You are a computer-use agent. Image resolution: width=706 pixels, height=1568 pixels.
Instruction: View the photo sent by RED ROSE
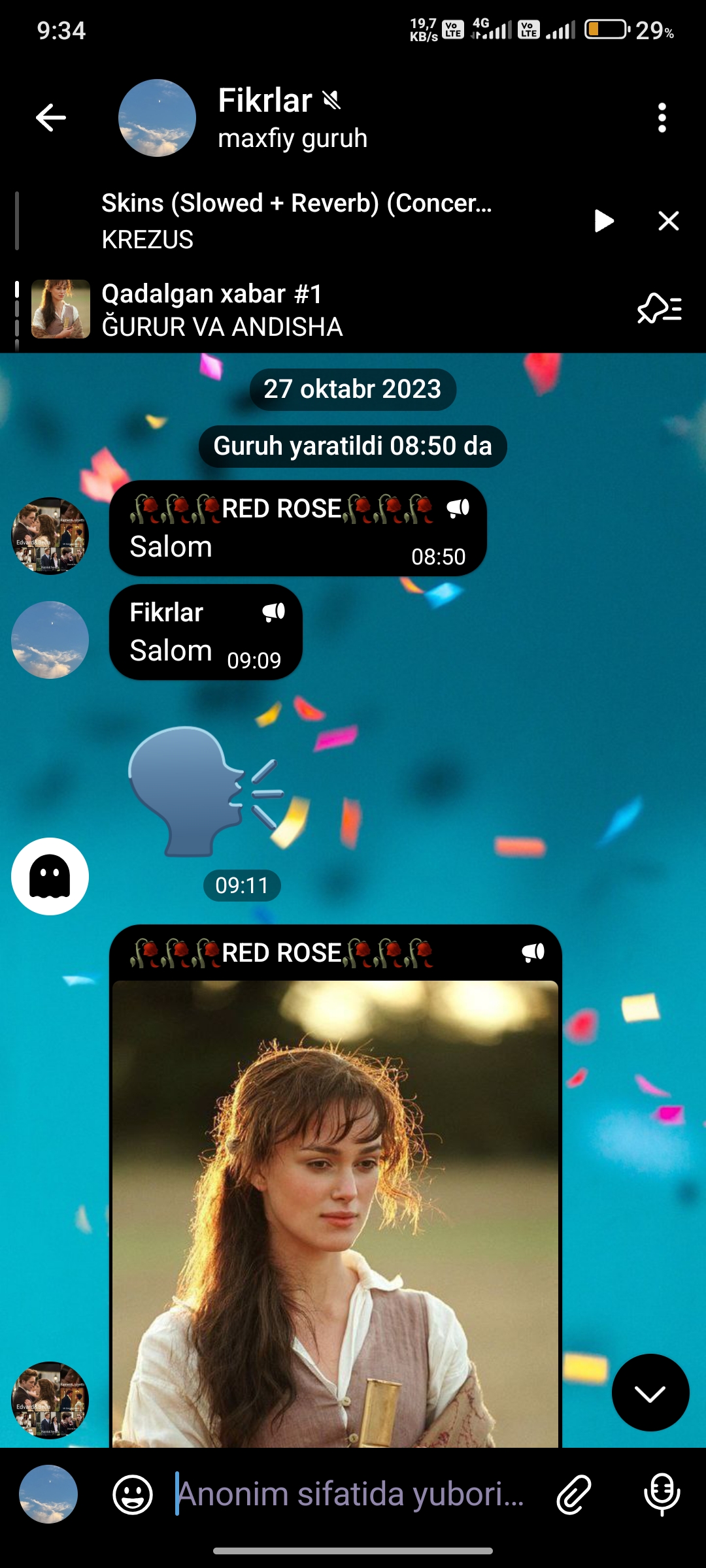[335, 1209]
